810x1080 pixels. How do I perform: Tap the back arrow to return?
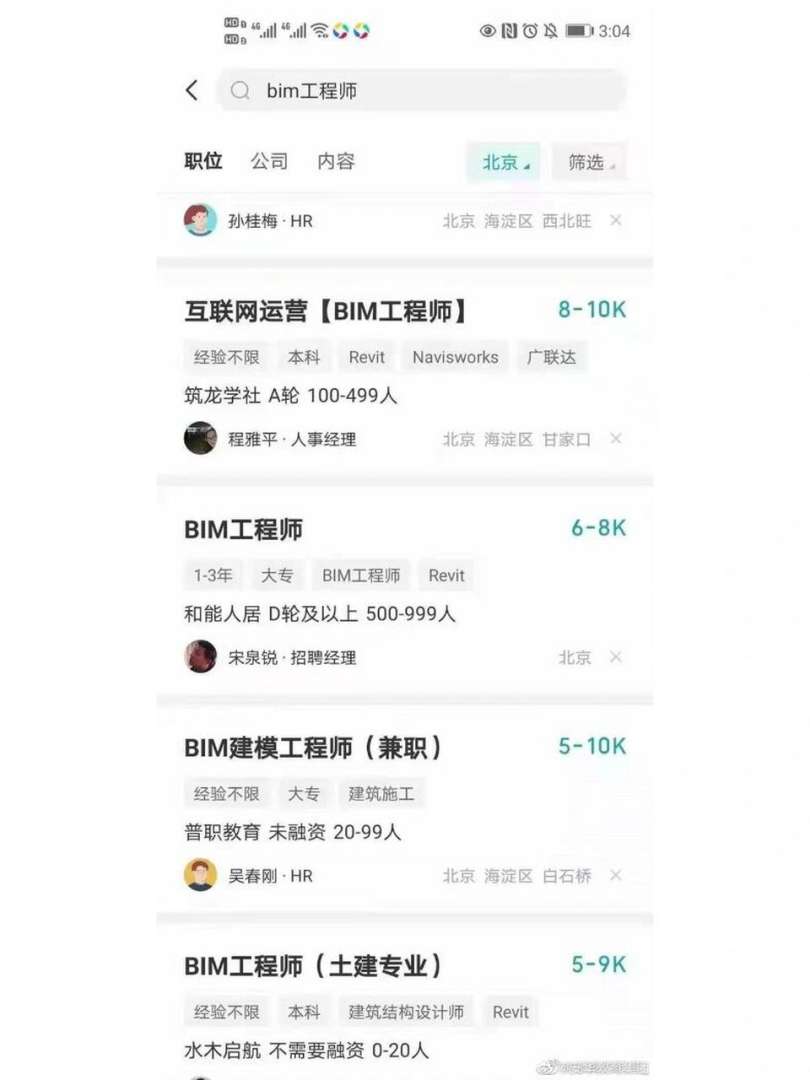[x=191, y=90]
